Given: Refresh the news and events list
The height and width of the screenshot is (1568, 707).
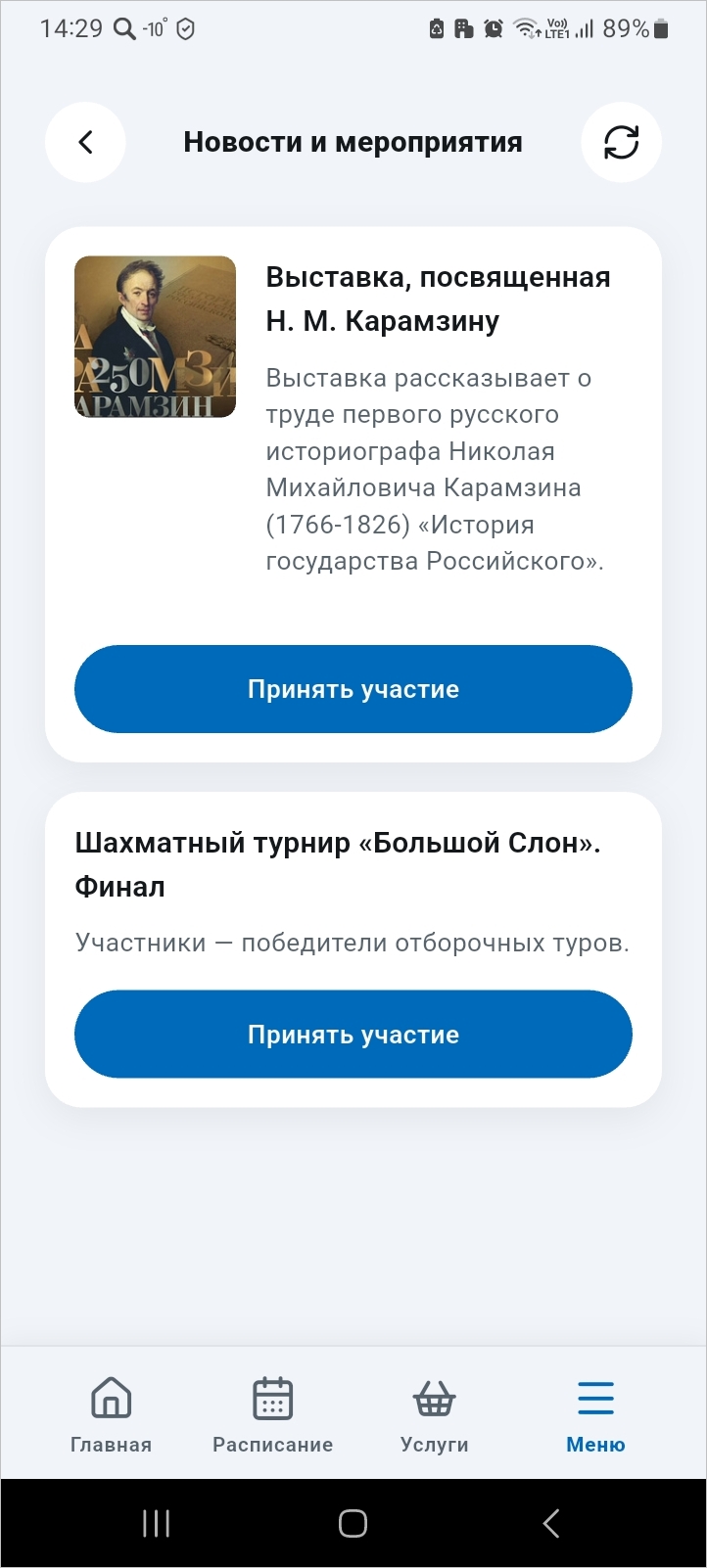Looking at the screenshot, I should [x=621, y=143].
